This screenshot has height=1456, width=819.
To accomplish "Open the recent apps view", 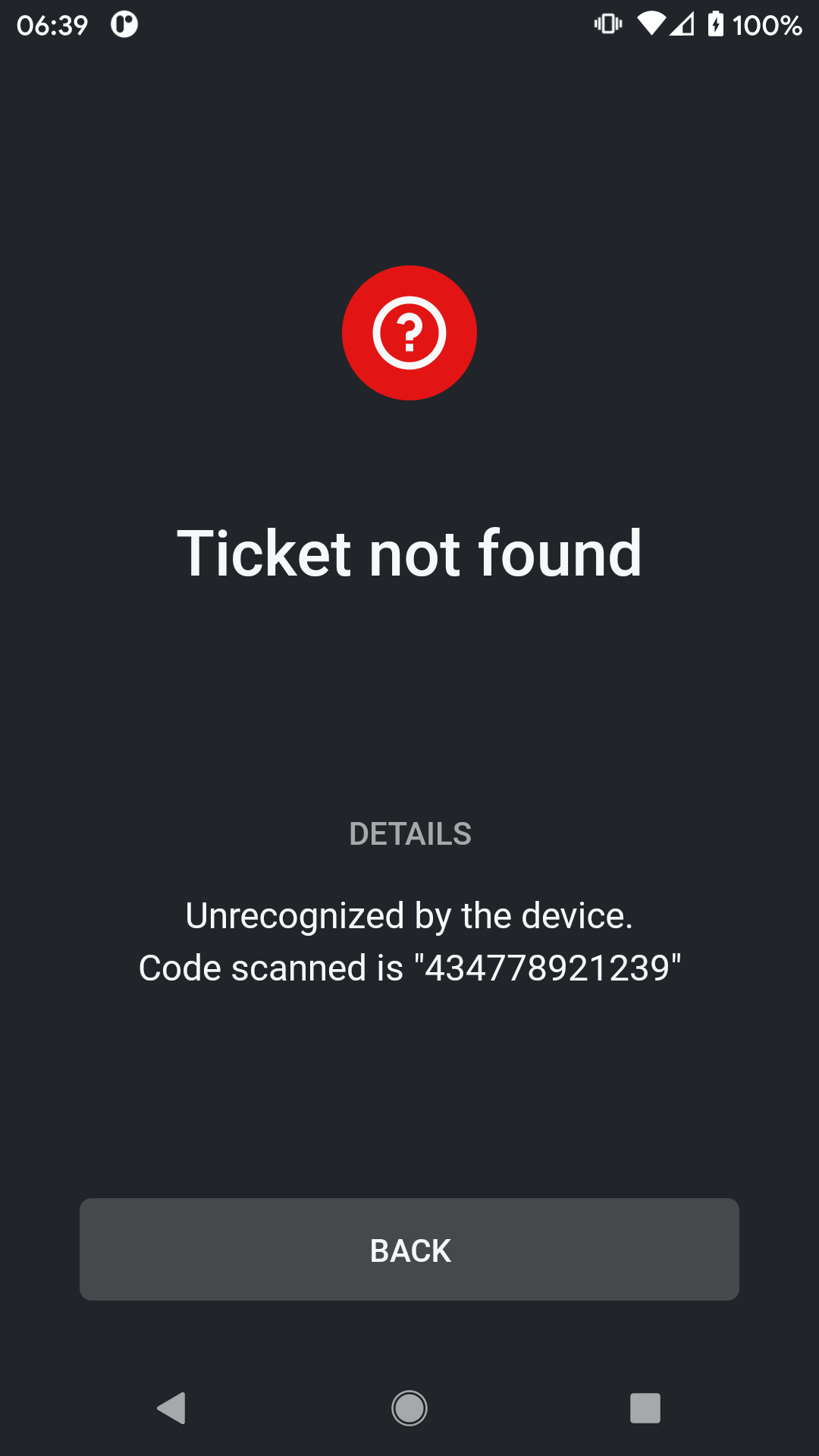I will pyautogui.click(x=645, y=1408).
